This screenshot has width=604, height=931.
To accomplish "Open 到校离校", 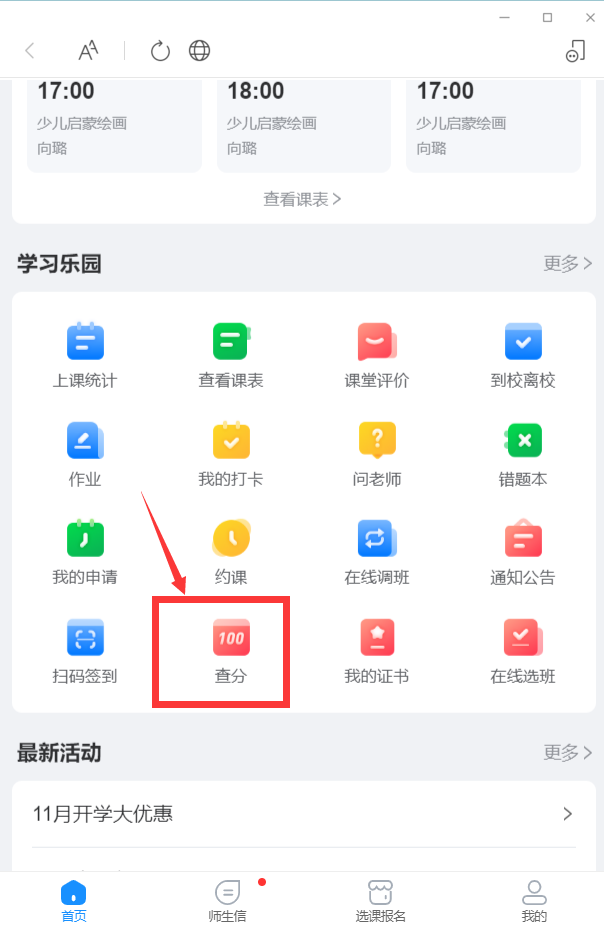I will coord(523,354).
